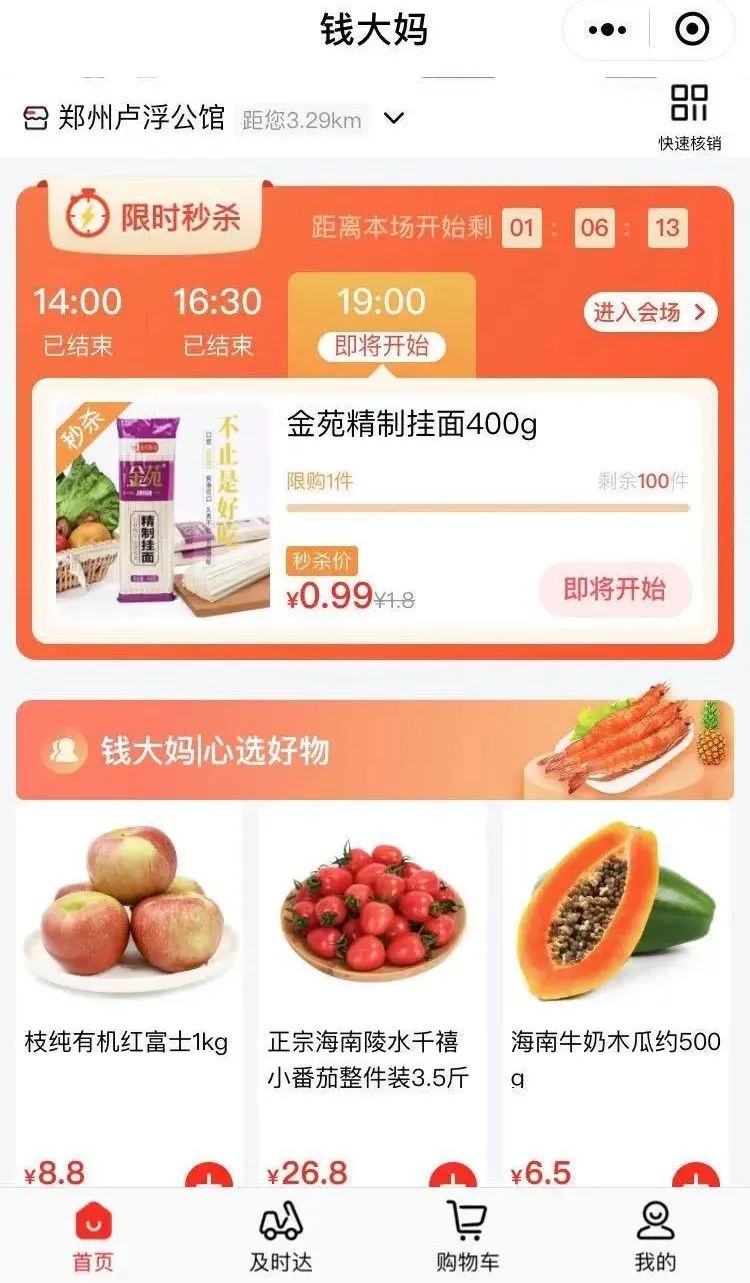Select the 19:00 flash sale session
Screen dimensions: 750x1283
(x=381, y=320)
